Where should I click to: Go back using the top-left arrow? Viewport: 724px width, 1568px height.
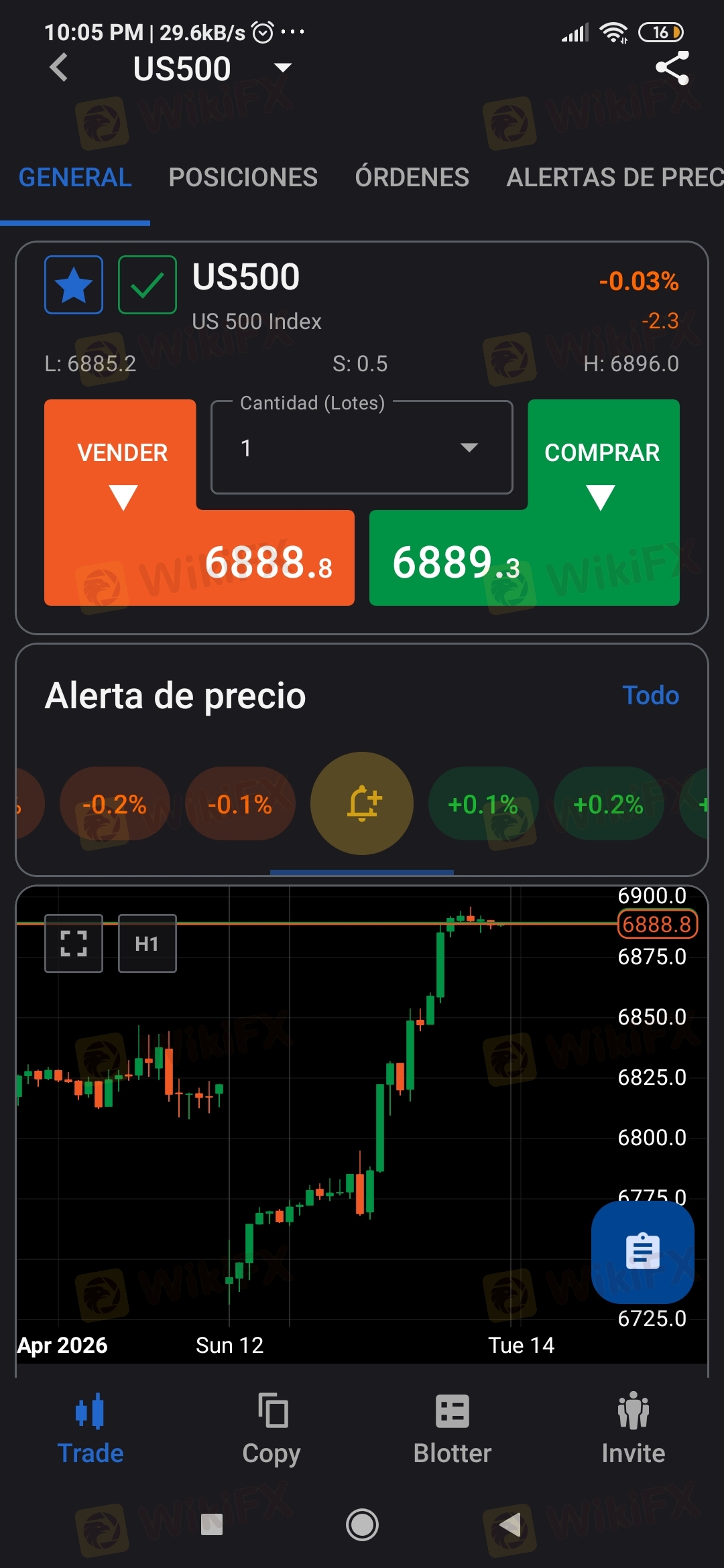click(x=59, y=68)
